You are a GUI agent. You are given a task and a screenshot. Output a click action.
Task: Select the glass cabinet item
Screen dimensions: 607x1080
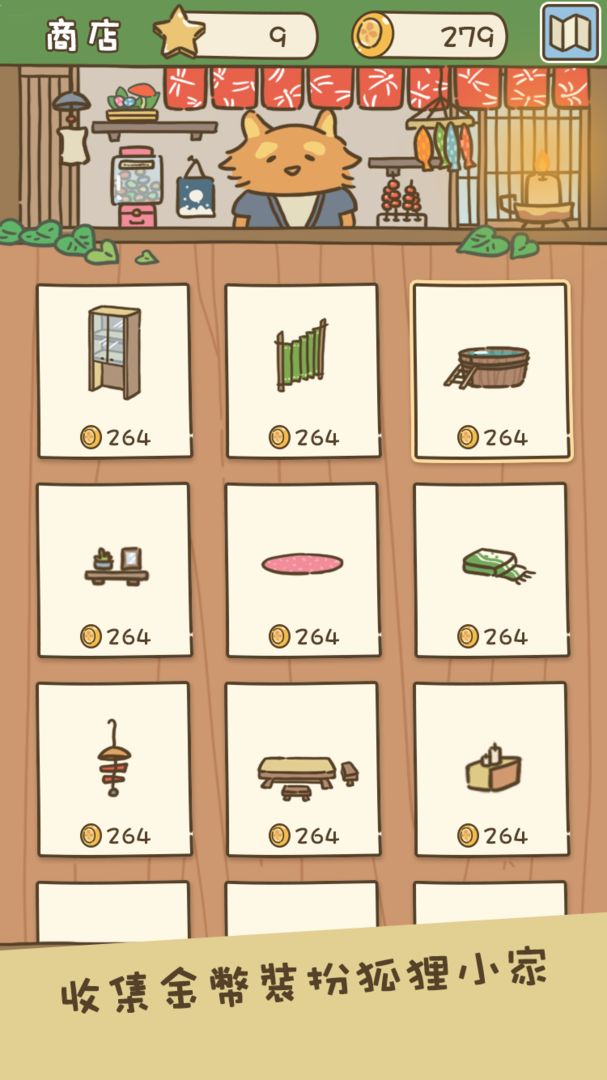point(114,371)
